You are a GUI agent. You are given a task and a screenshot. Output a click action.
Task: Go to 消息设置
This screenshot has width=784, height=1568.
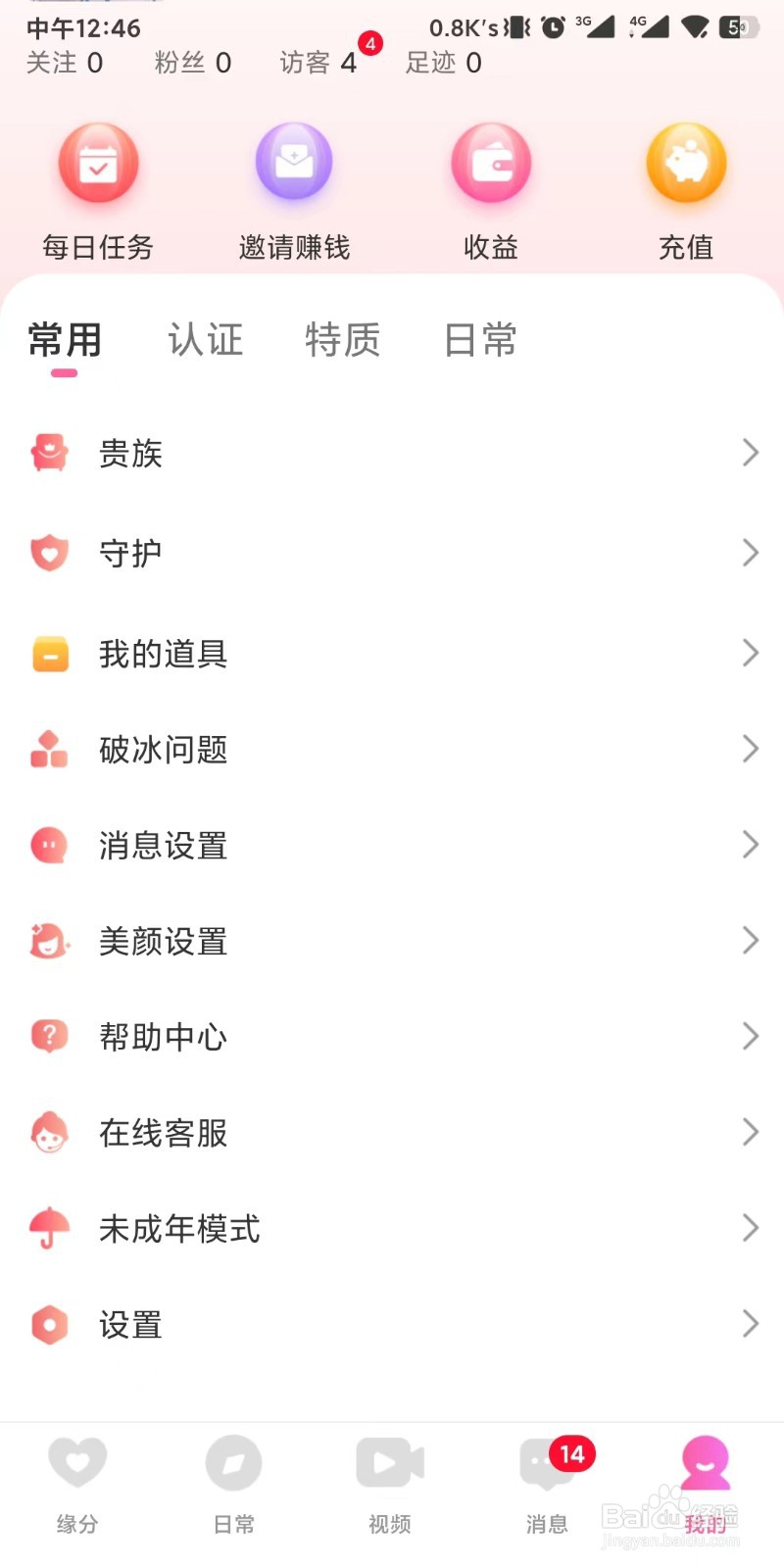392,845
